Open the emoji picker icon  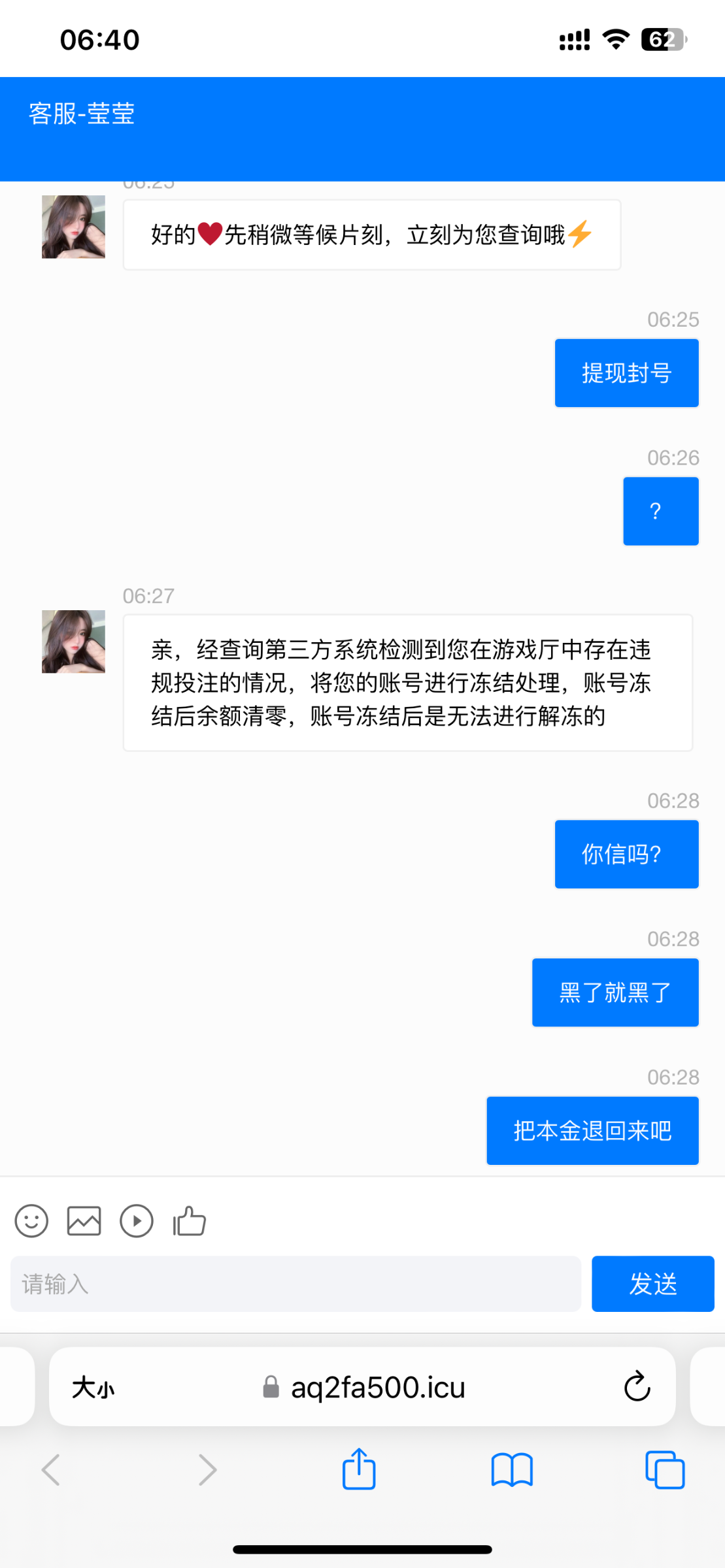[x=31, y=1219]
